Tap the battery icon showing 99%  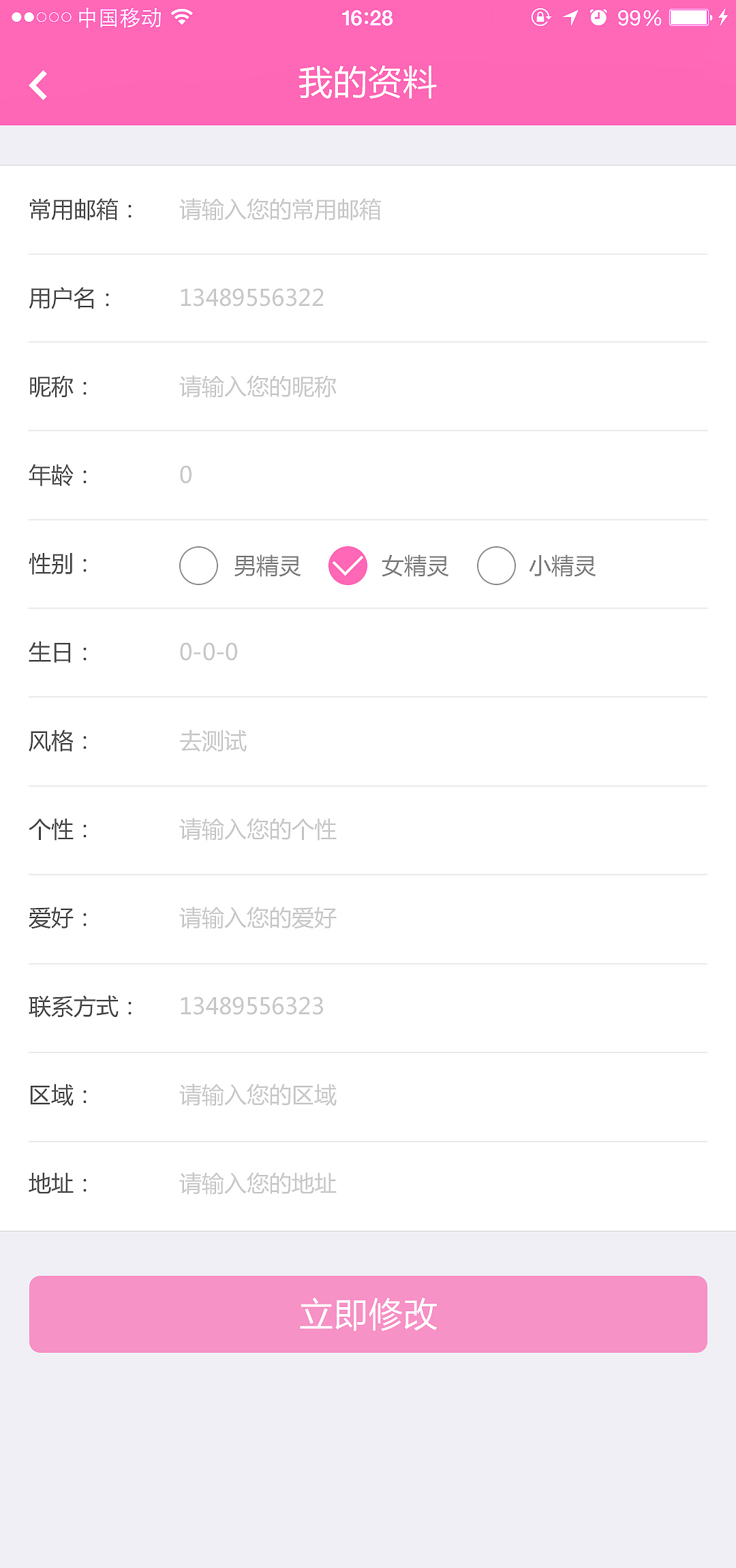[x=690, y=17]
